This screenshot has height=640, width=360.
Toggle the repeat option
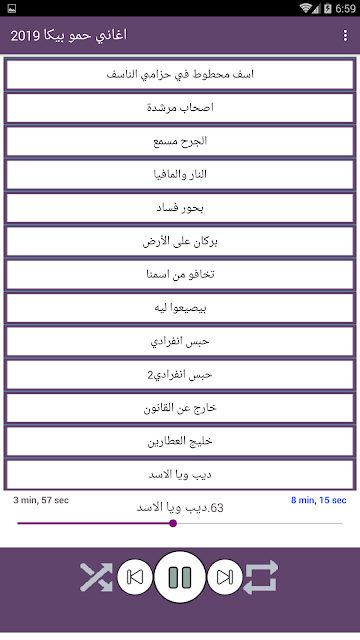click(261, 577)
